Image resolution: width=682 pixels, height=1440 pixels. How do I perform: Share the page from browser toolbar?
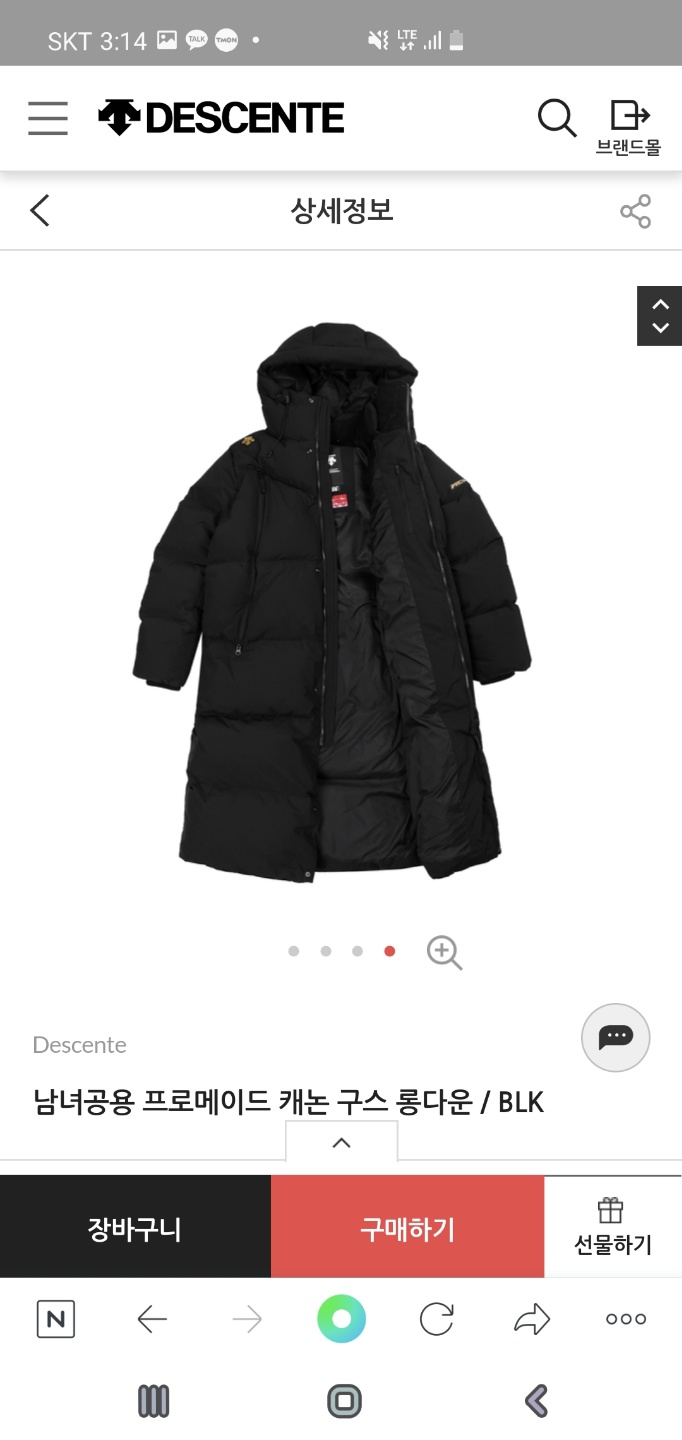532,1319
